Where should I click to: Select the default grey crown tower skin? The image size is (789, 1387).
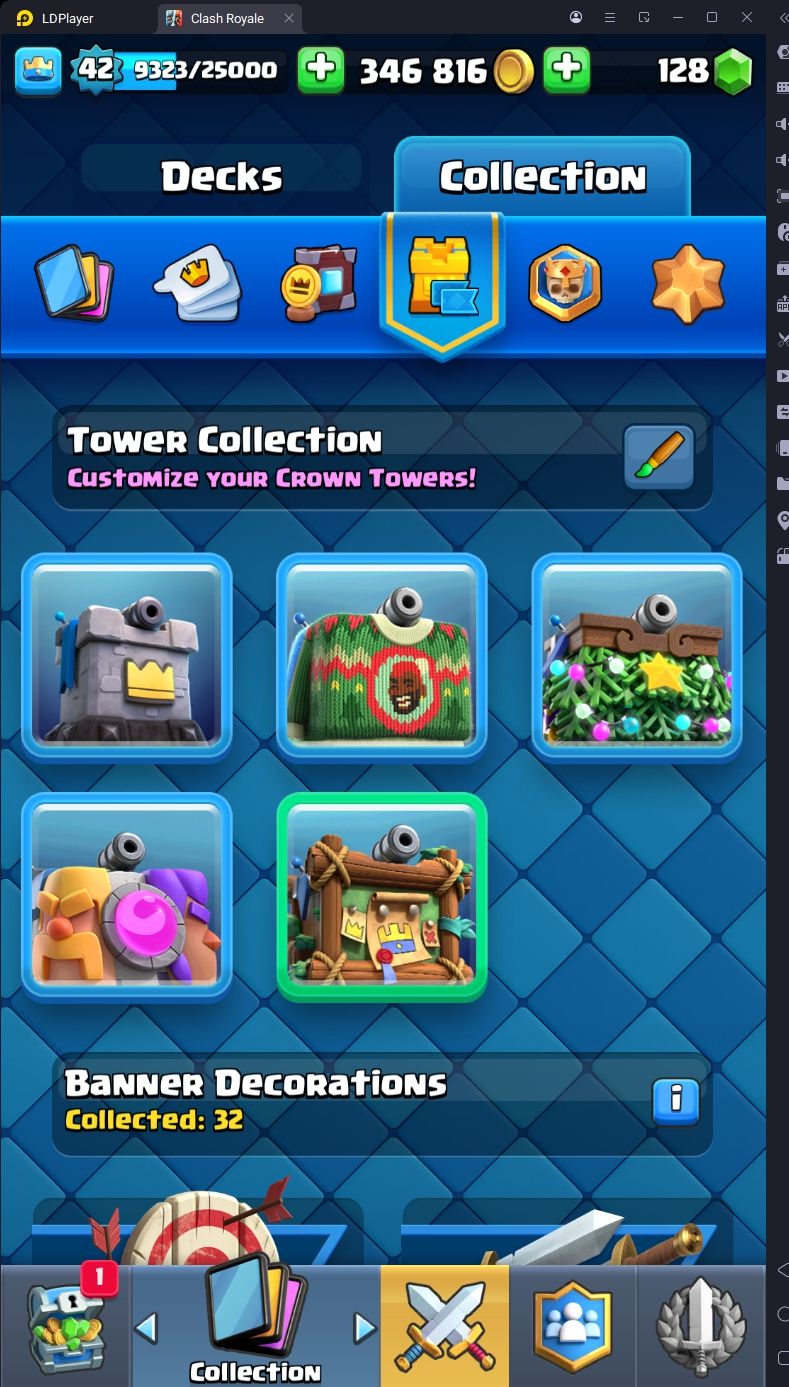[127, 657]
